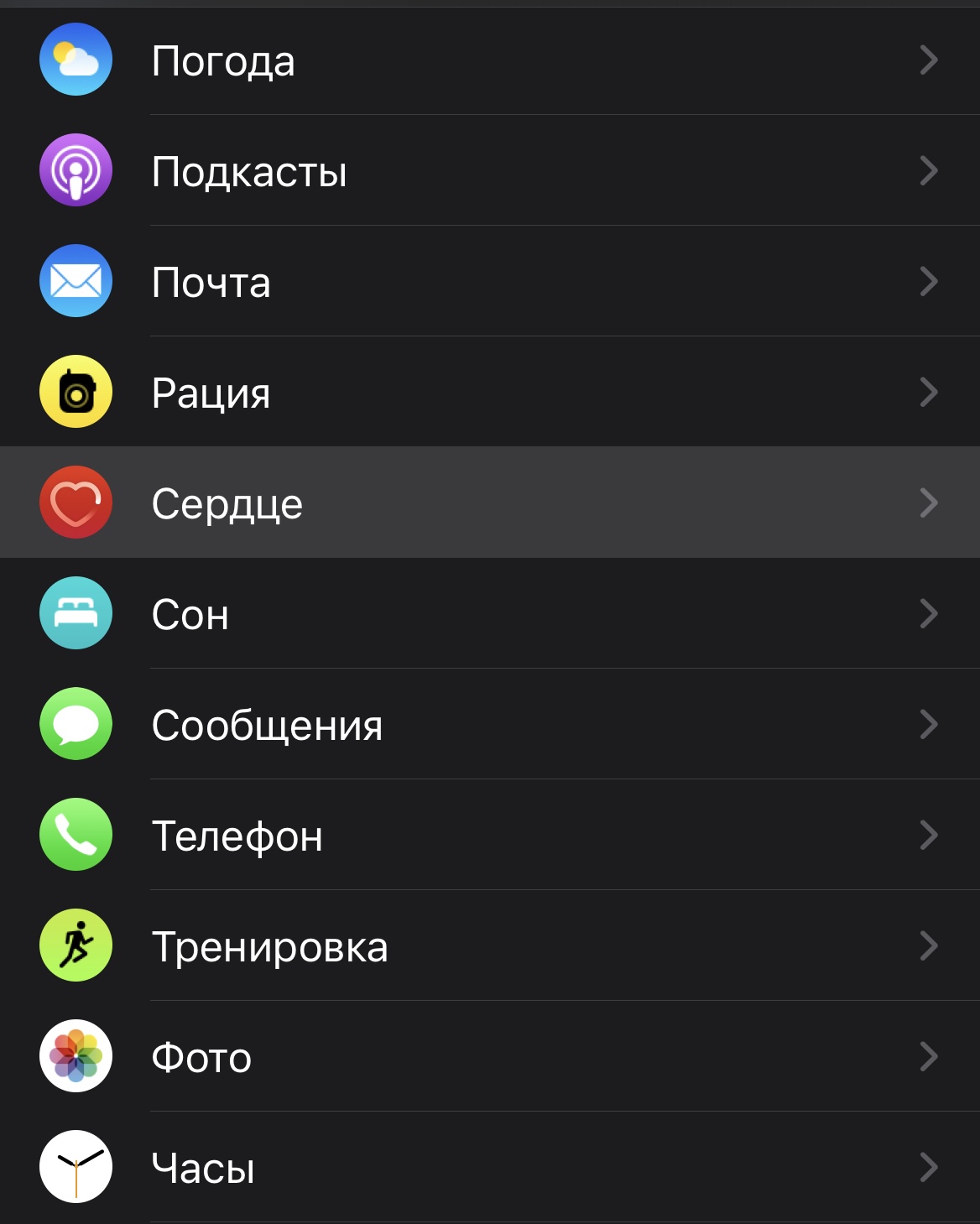Open Подкасты settings

pos(490,171)
